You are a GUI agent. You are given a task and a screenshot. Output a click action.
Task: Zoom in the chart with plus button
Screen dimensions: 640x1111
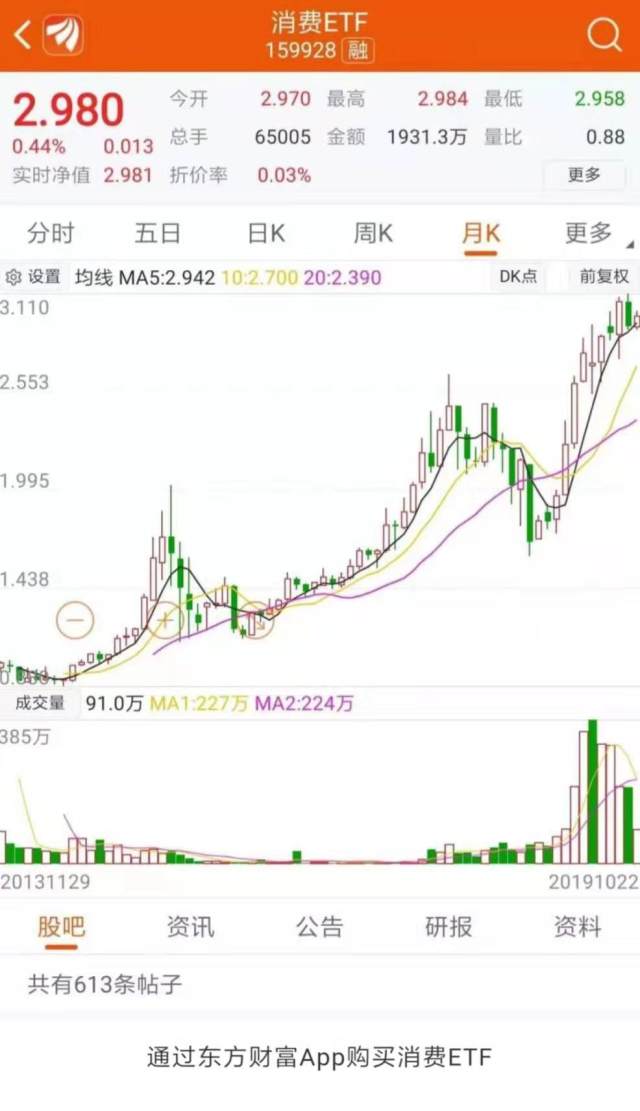pos(165,620)
